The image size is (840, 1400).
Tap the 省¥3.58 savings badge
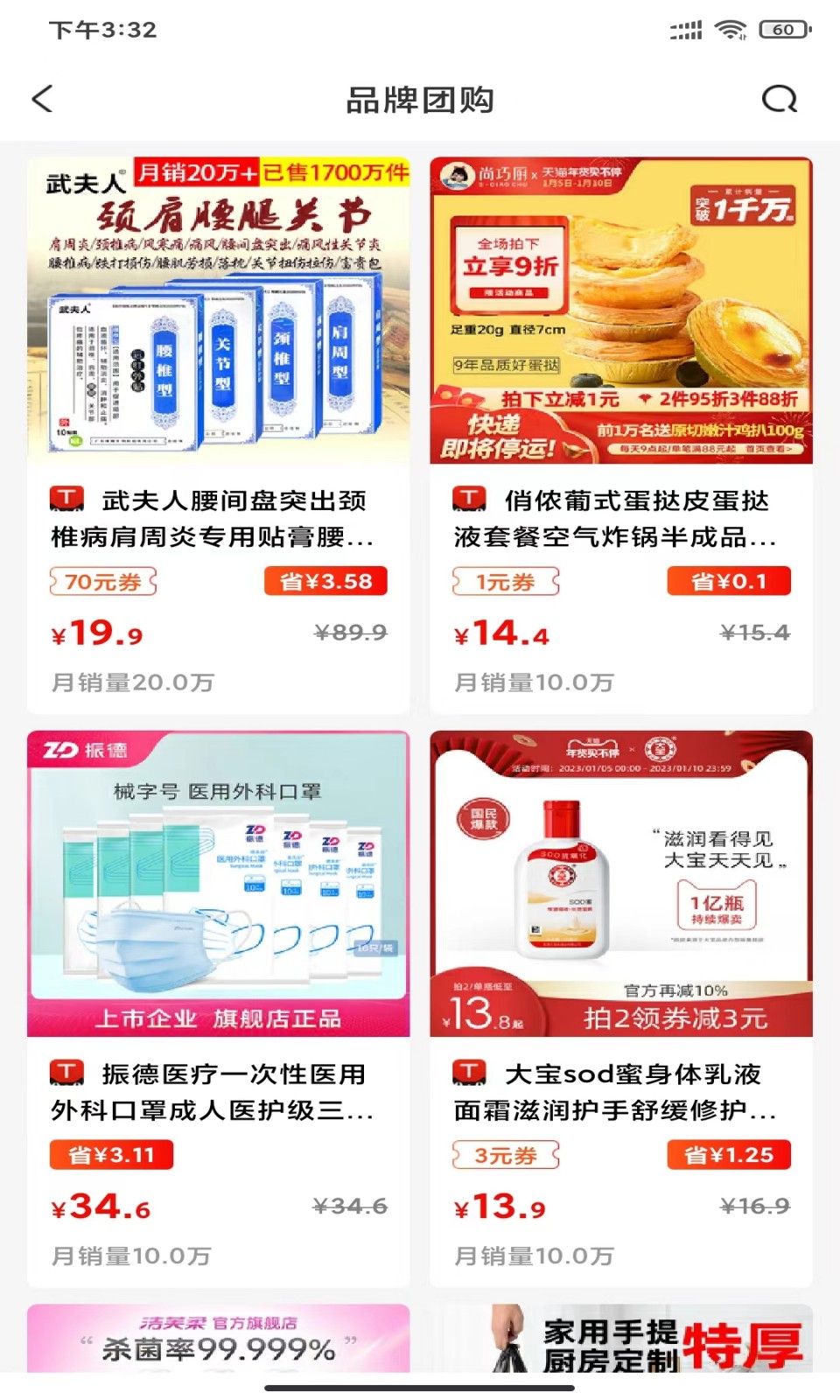[x=326, y=580]
